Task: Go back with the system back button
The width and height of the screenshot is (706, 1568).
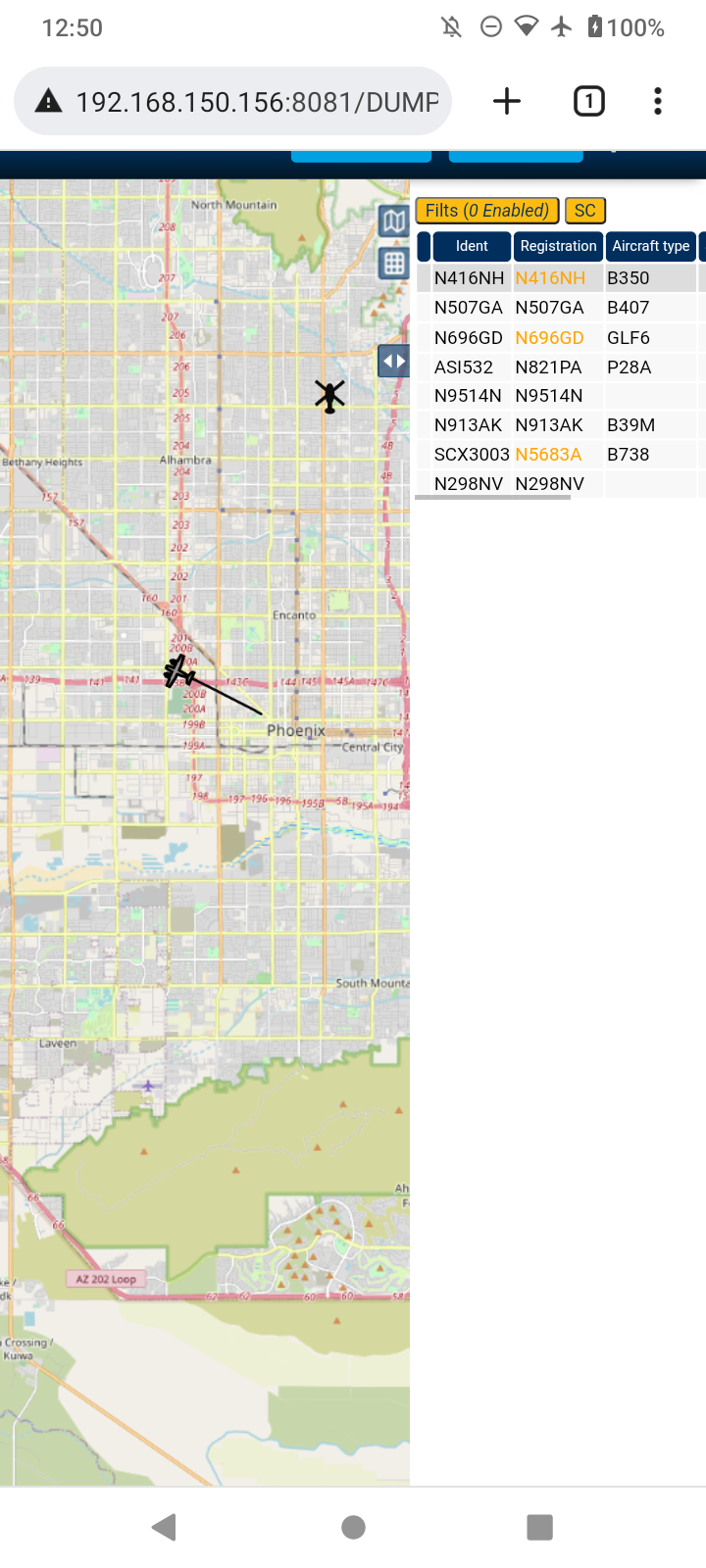Action: (164, 1527)
